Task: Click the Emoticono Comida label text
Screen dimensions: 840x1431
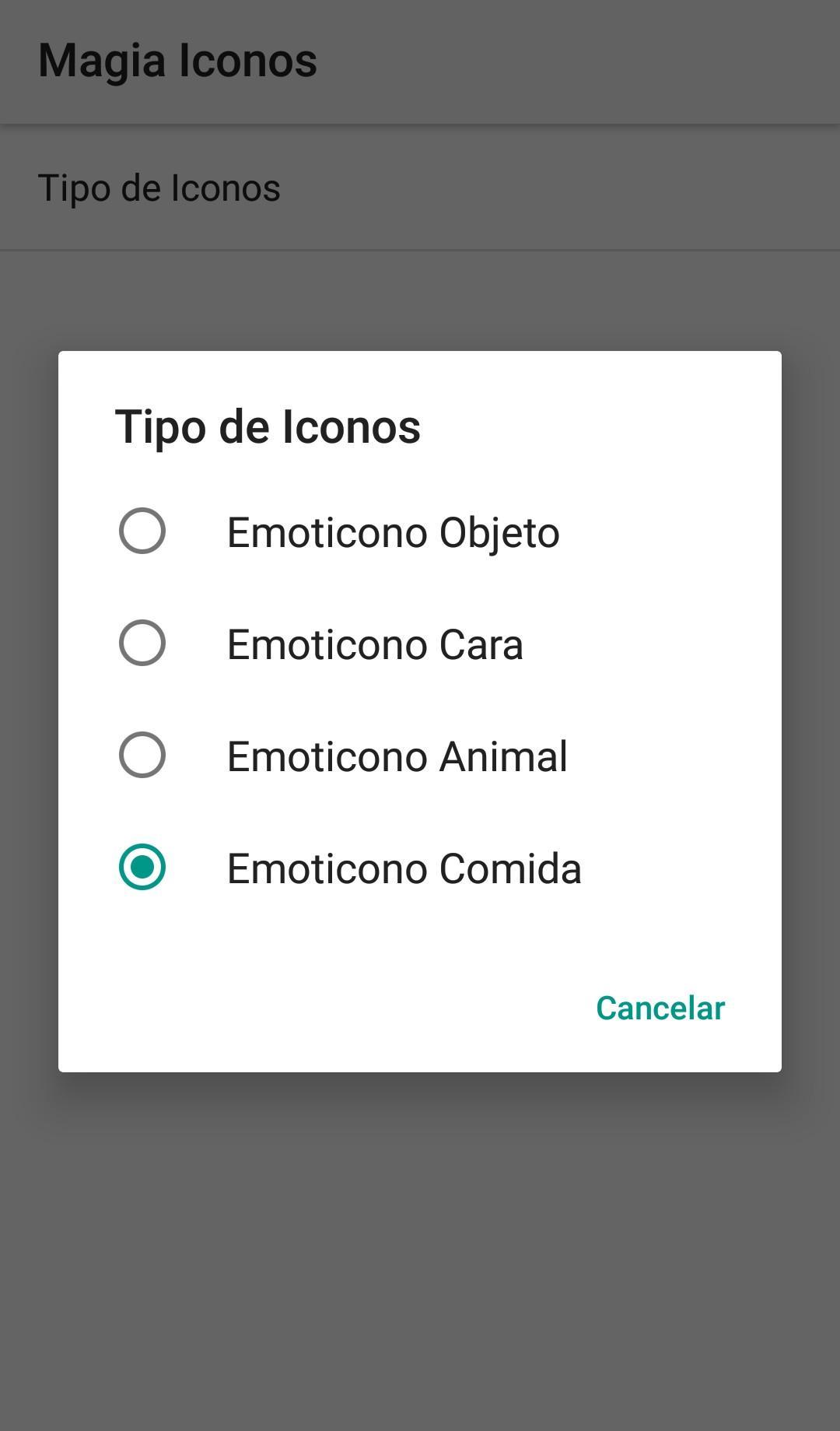Action: pyautogui.click(x=404, y=869)
